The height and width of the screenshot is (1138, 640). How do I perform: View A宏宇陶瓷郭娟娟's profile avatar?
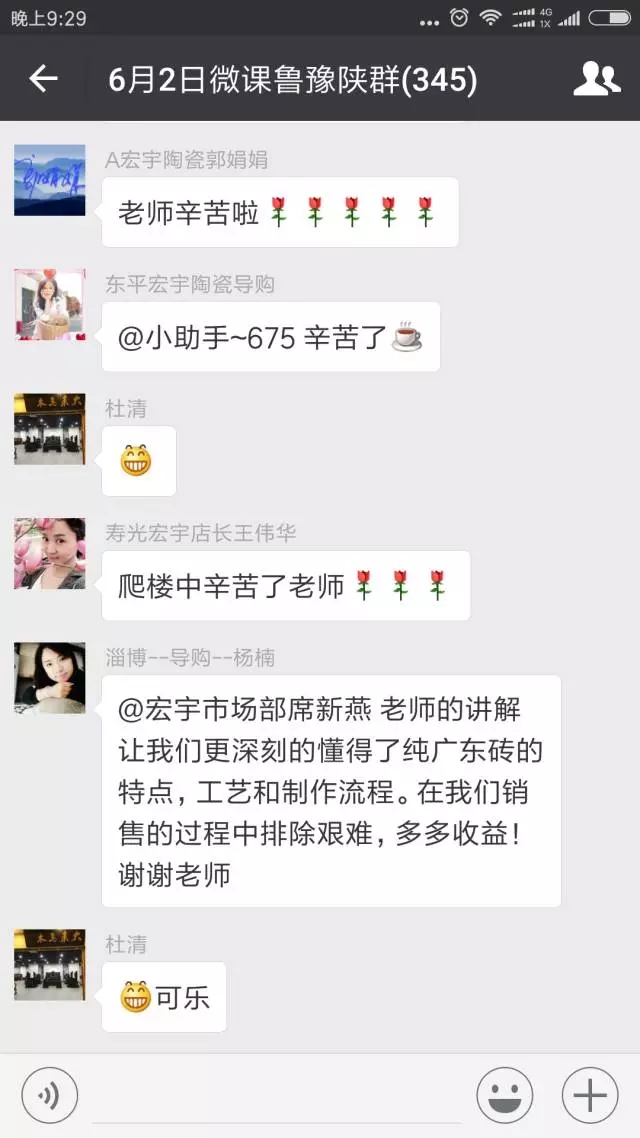coord(50,180)
